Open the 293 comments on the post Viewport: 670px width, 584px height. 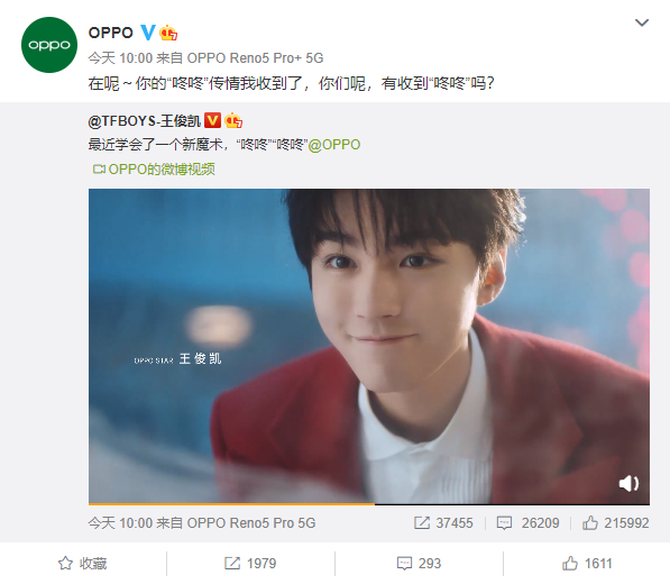pyautogui.click(x=418, y=563)
